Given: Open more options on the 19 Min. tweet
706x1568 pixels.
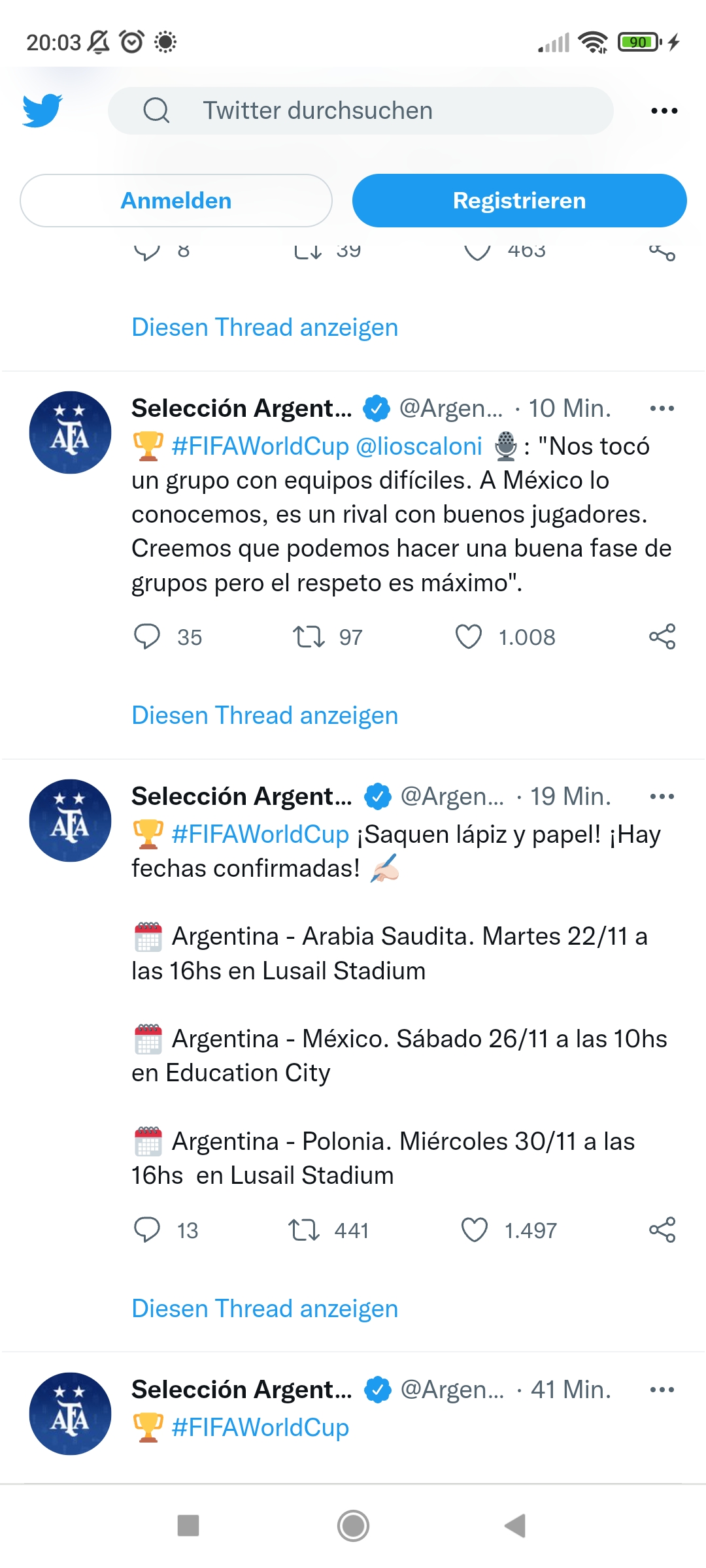Looking at the screenshot, I should (662, 796).
